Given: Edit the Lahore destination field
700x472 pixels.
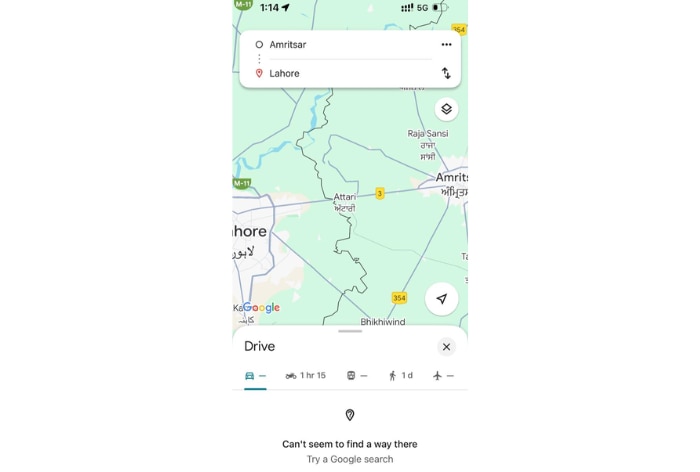Looking at the screenshot, I should point(340,73).
